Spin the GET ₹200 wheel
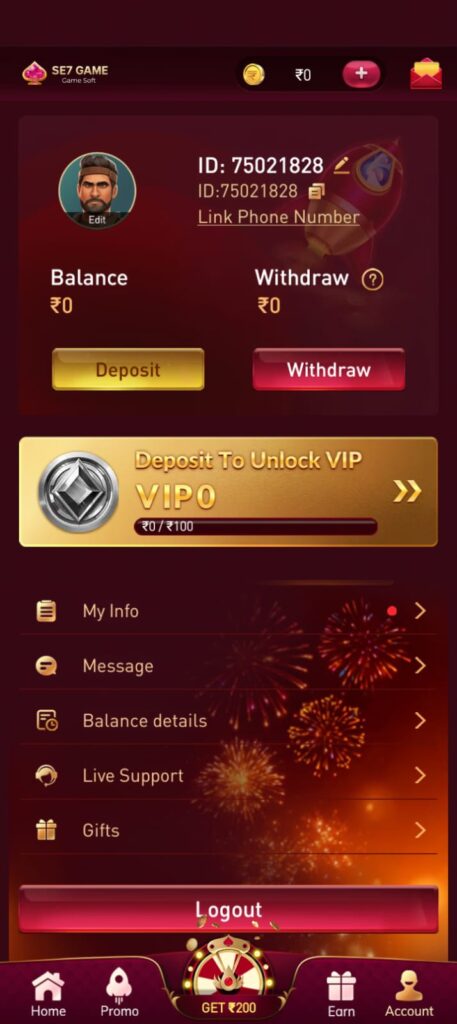The height and width of the screenshot is (1024, 457). tap(228, 978)
